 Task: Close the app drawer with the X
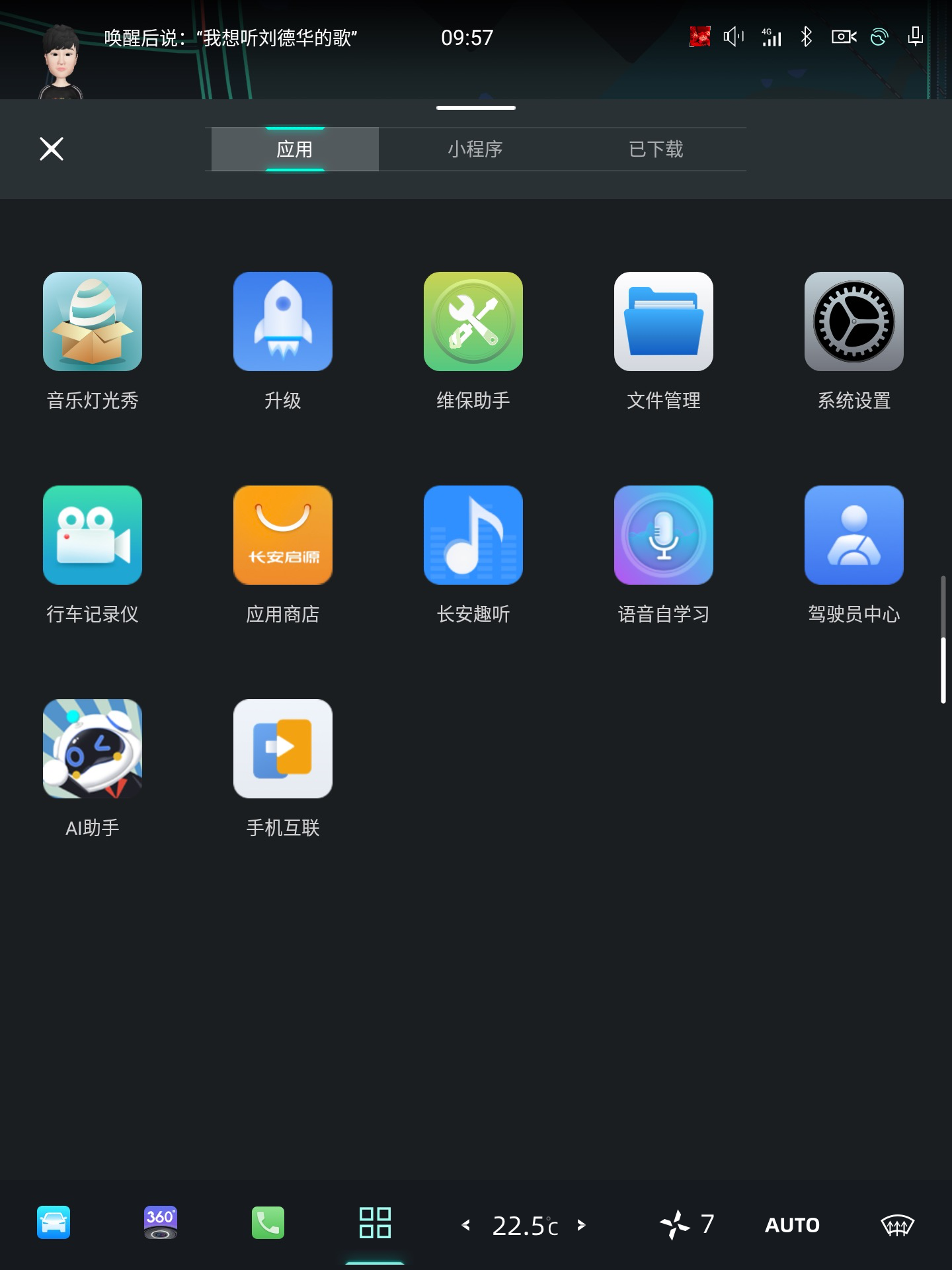[52, 149]
